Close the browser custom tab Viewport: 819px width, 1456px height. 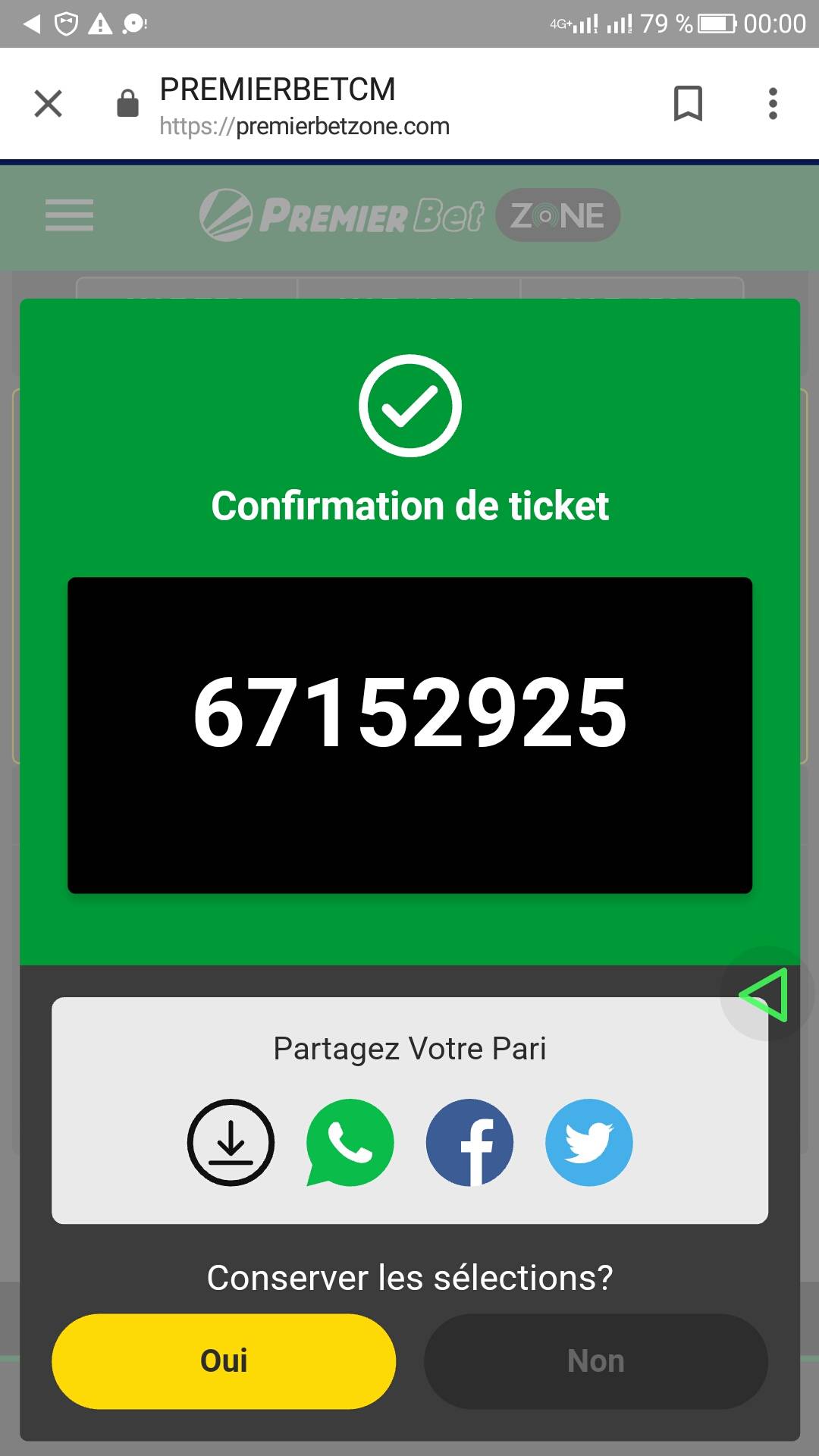click(49, 104)
